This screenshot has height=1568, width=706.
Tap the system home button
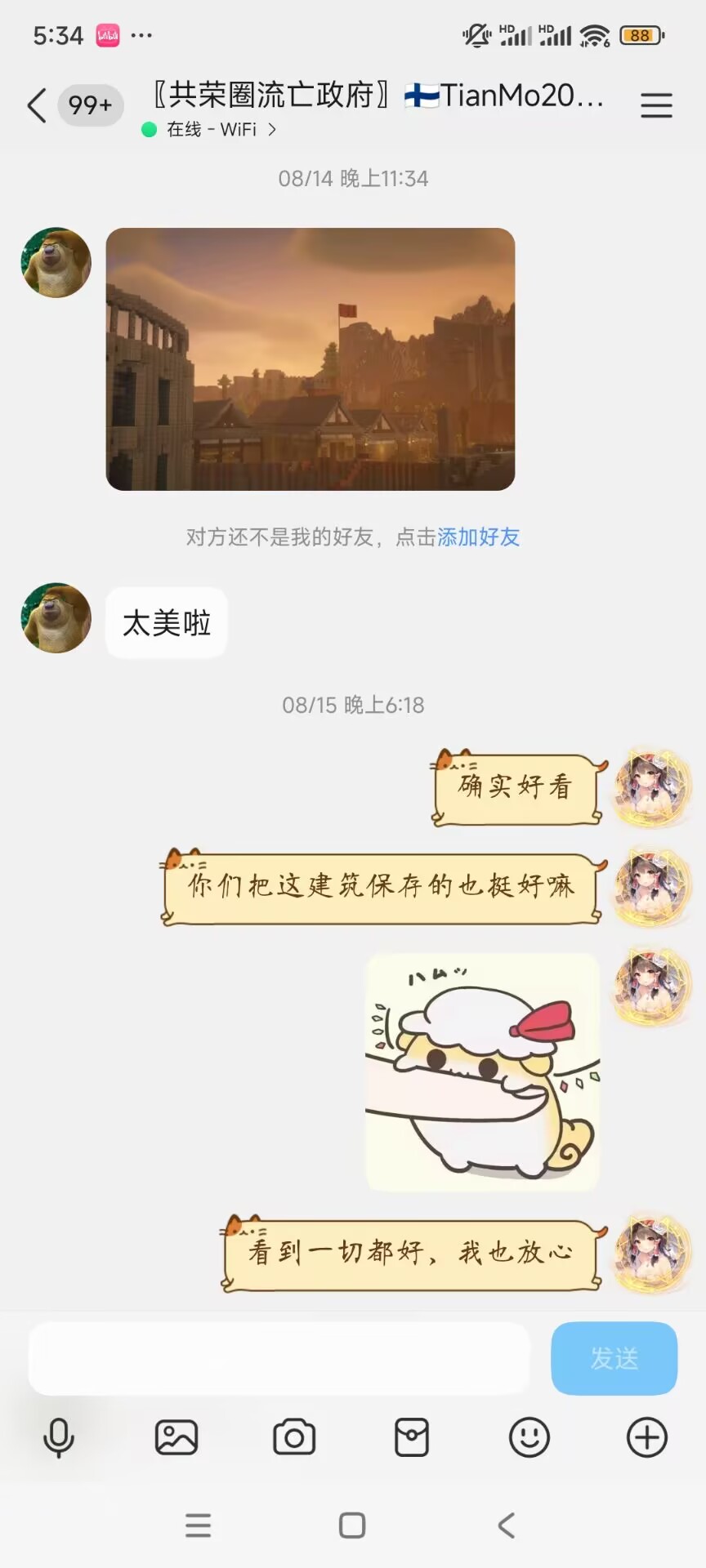(x=352, y=1526)
